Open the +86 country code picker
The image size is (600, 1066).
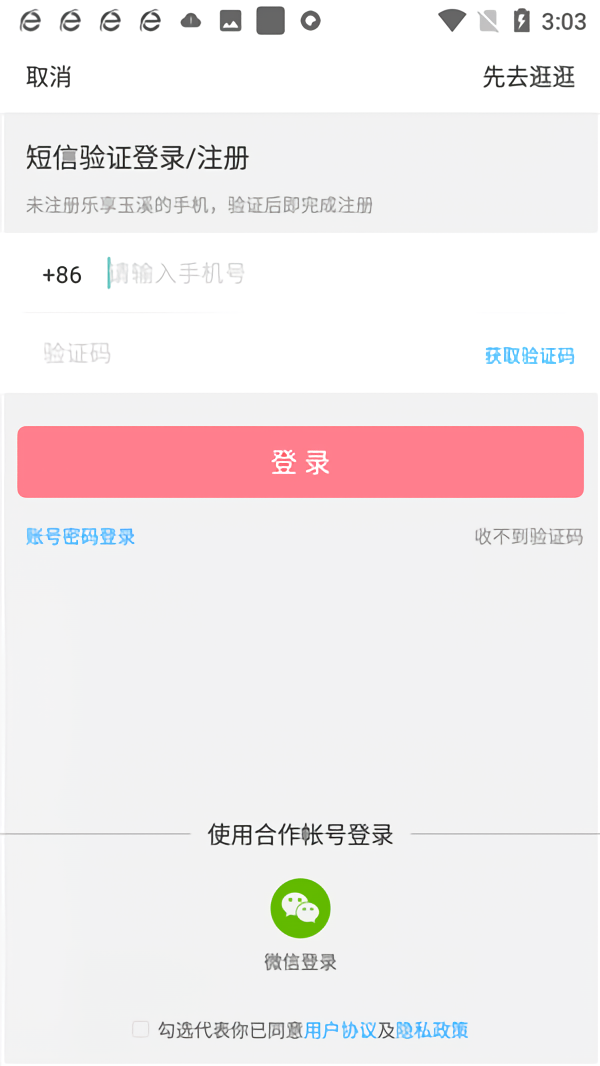(62, 275)
